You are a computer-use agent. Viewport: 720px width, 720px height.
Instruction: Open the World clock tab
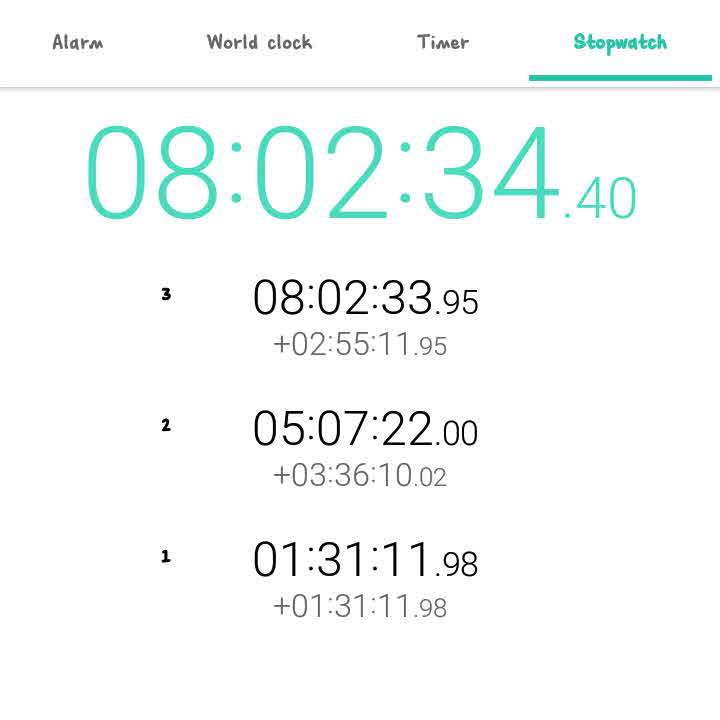[259, 42]
